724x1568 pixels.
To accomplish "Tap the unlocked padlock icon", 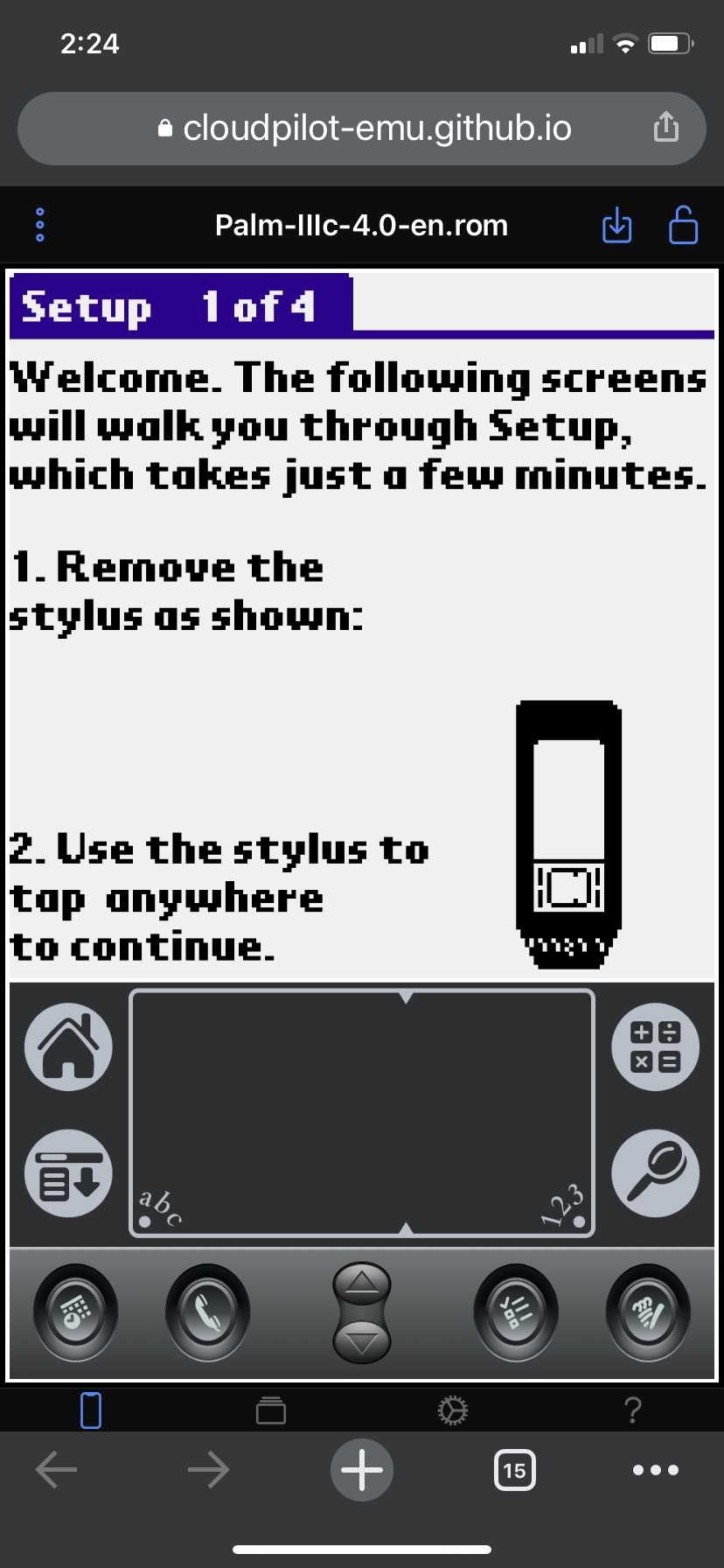I will click(x=683, y=225).
